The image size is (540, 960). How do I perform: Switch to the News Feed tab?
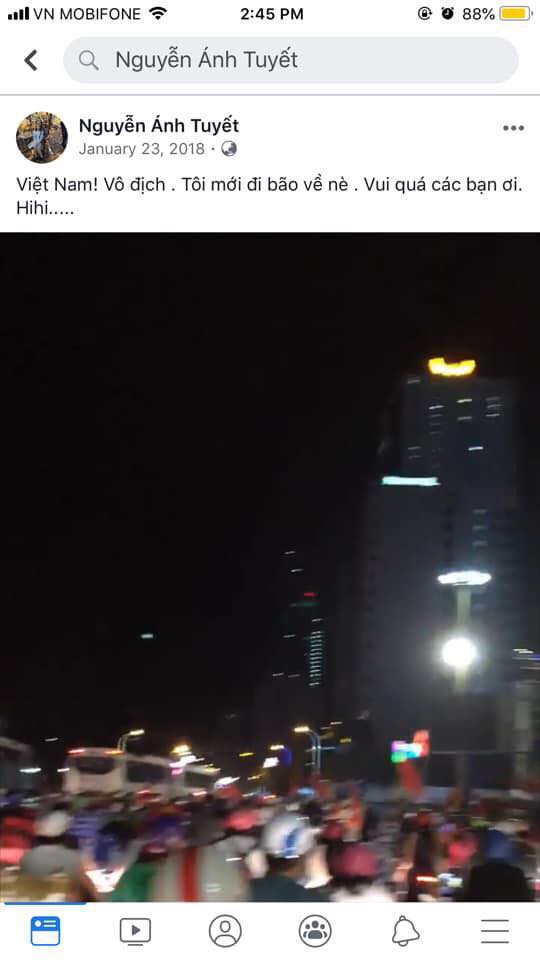click(45, 931)
